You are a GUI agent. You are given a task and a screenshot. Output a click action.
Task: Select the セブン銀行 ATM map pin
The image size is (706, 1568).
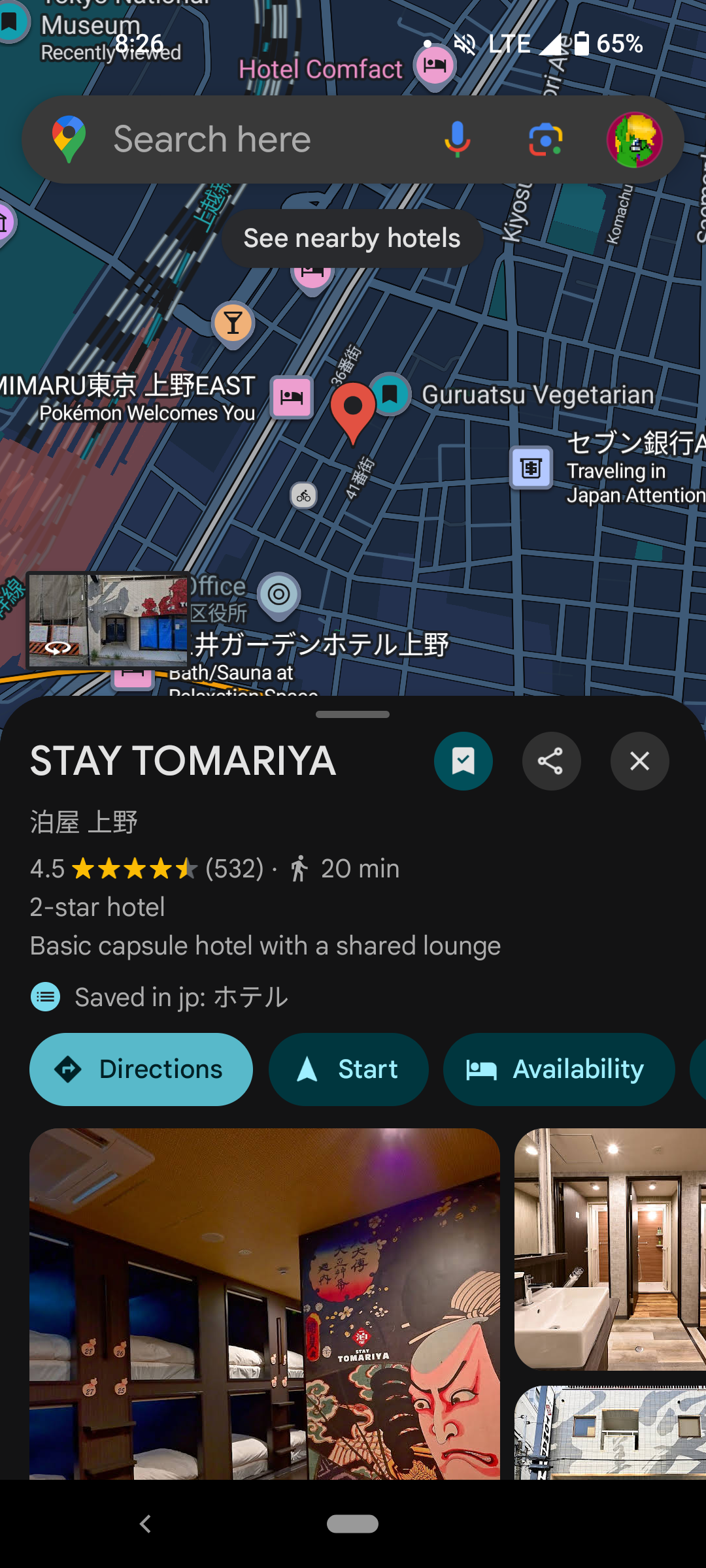[531, 468]
